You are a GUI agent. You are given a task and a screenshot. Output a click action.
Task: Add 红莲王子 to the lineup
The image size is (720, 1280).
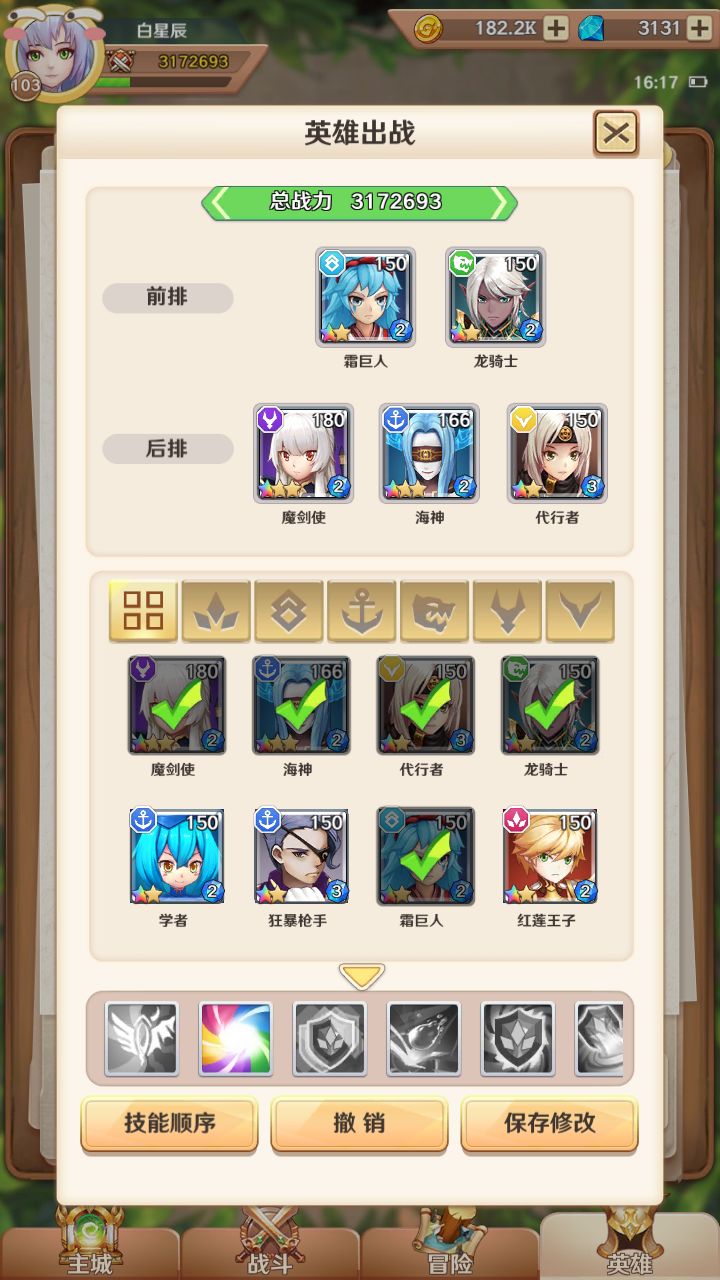549,856
